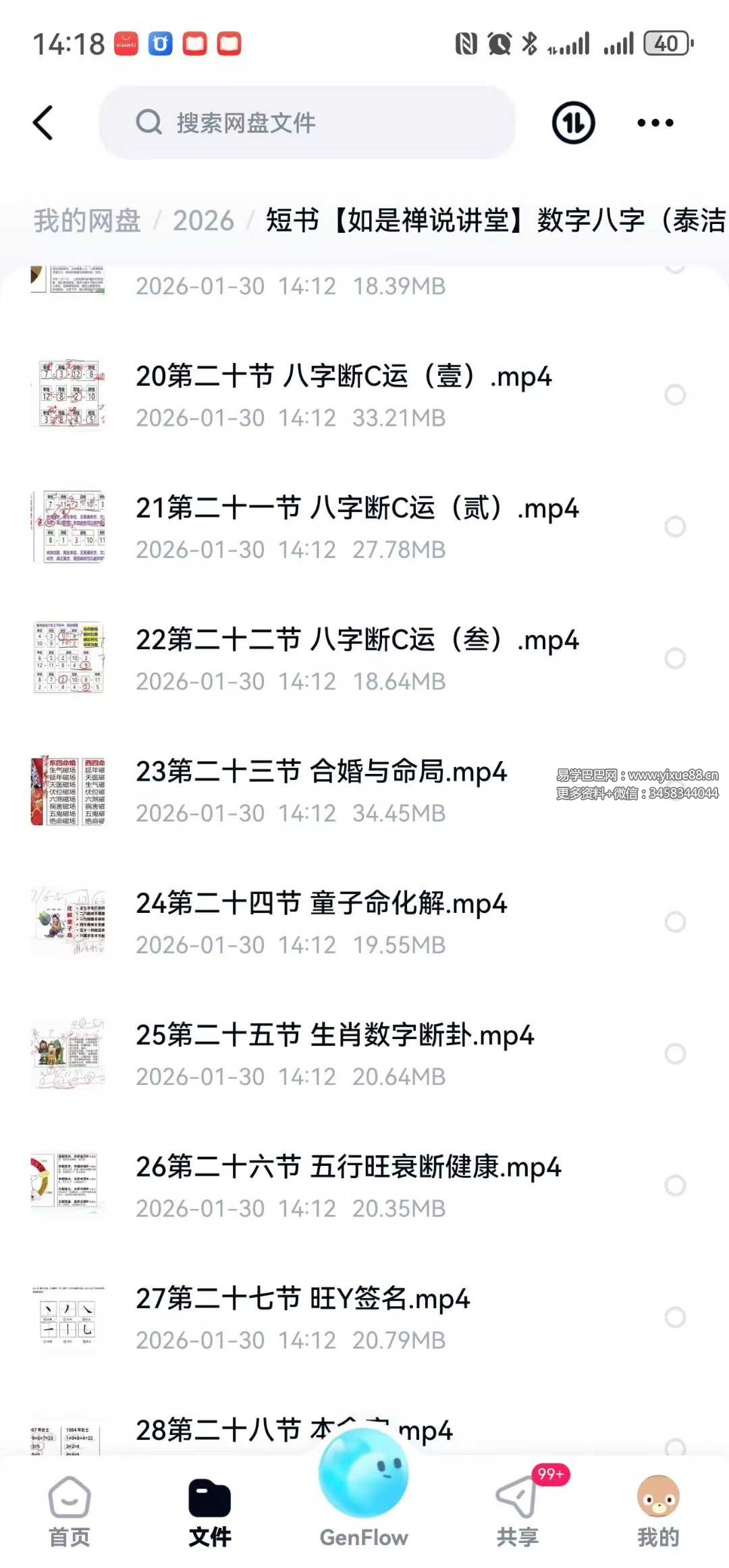Select the checkbox for 20第二十节 八字断C运（壹）.mp4
729x1568 pixels.
click(x=675, y=395)
